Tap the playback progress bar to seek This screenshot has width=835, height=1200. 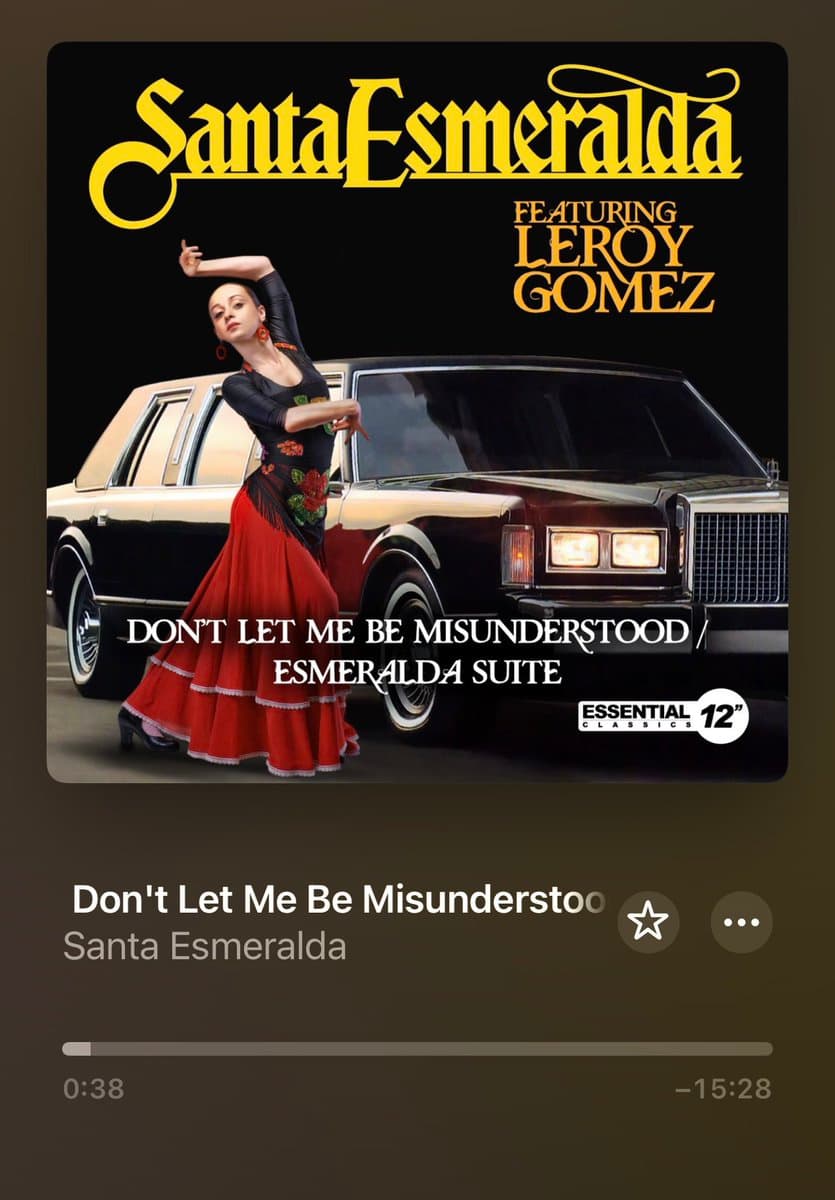point(417,1049)
